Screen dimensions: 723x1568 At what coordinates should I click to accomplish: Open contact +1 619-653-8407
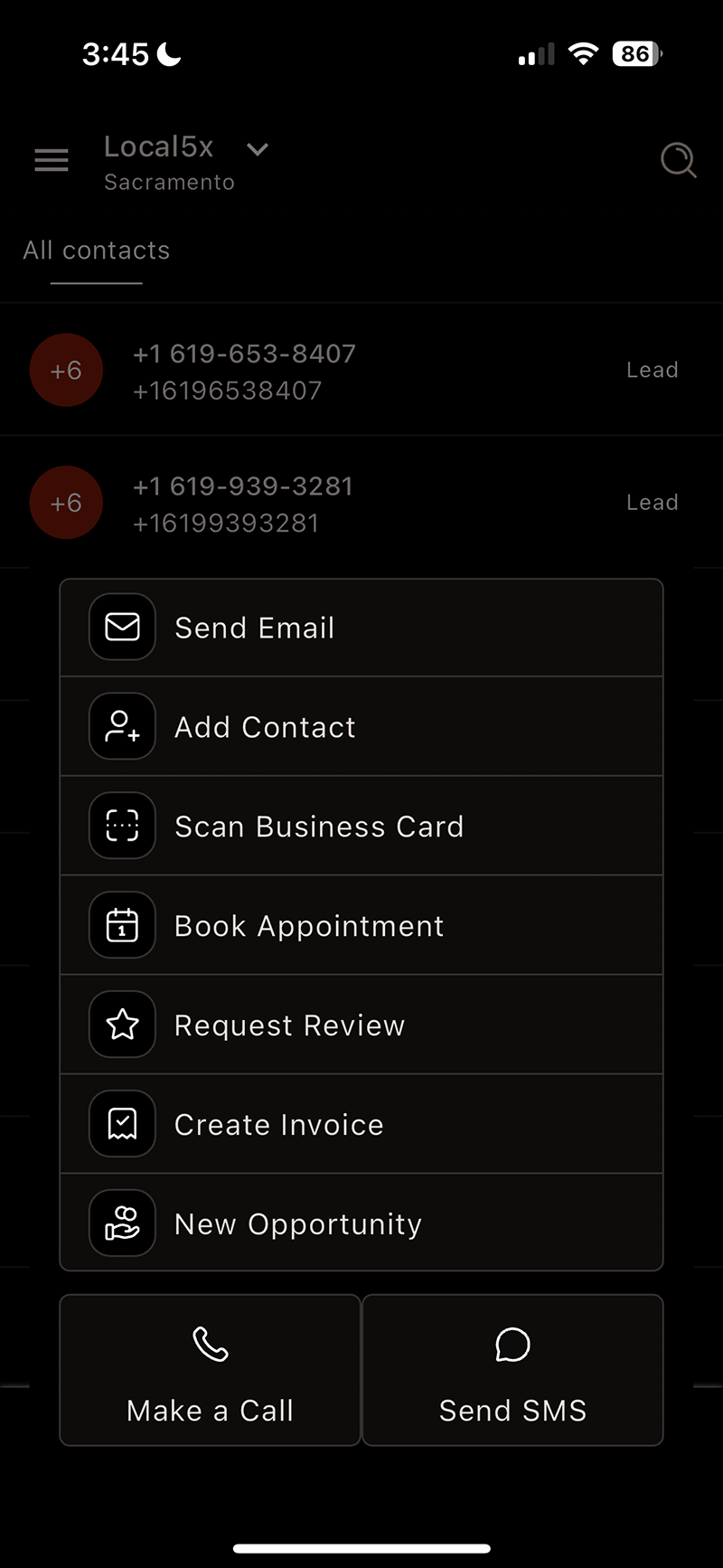tap(361, 370)
